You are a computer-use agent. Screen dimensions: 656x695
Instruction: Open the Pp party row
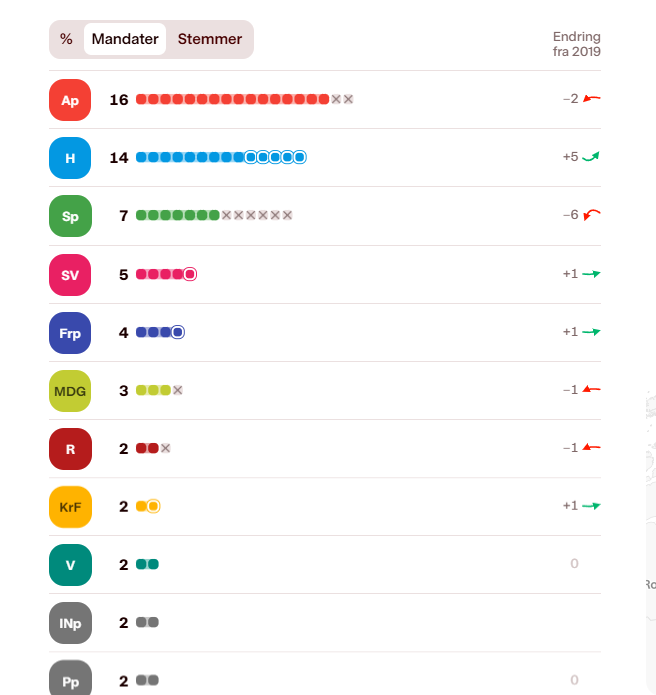point(325,674)
